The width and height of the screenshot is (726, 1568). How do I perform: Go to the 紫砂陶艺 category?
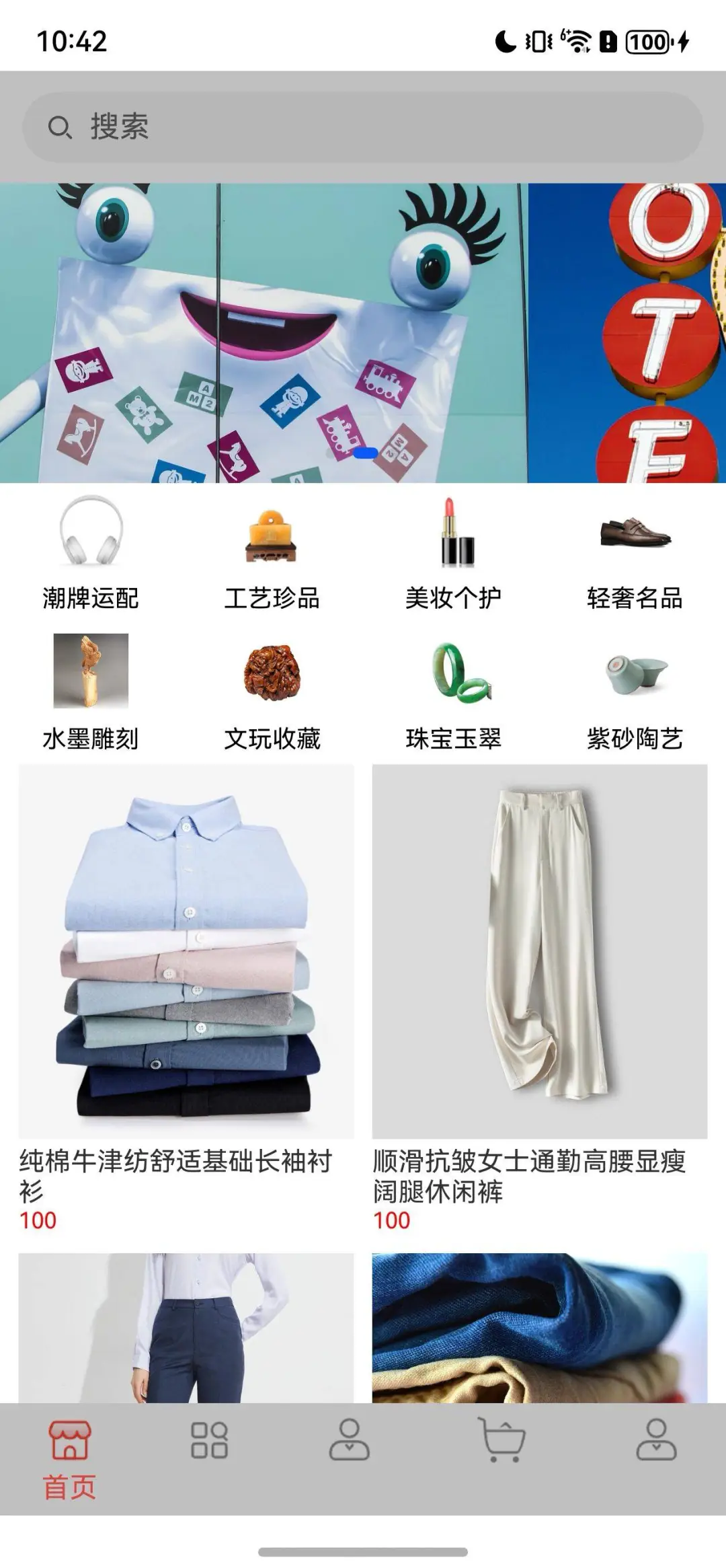635,693
